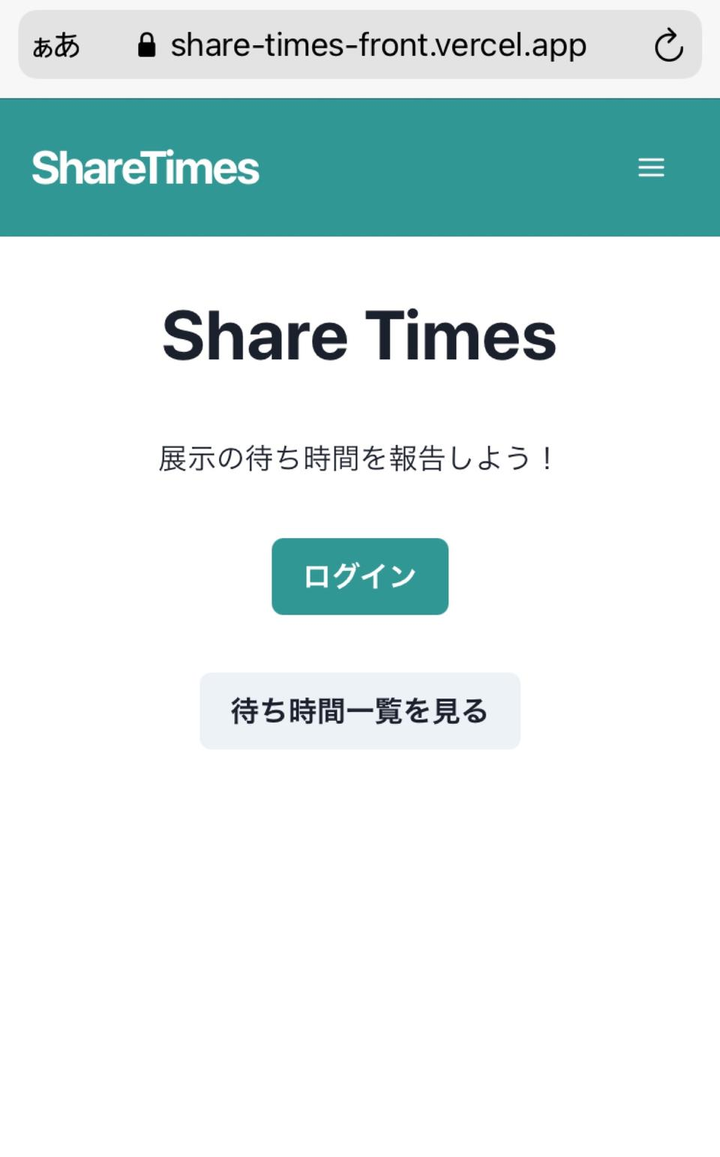Viewport: 720px width, 1157px height.
Task: Reload the page
Action: (668, 46)
